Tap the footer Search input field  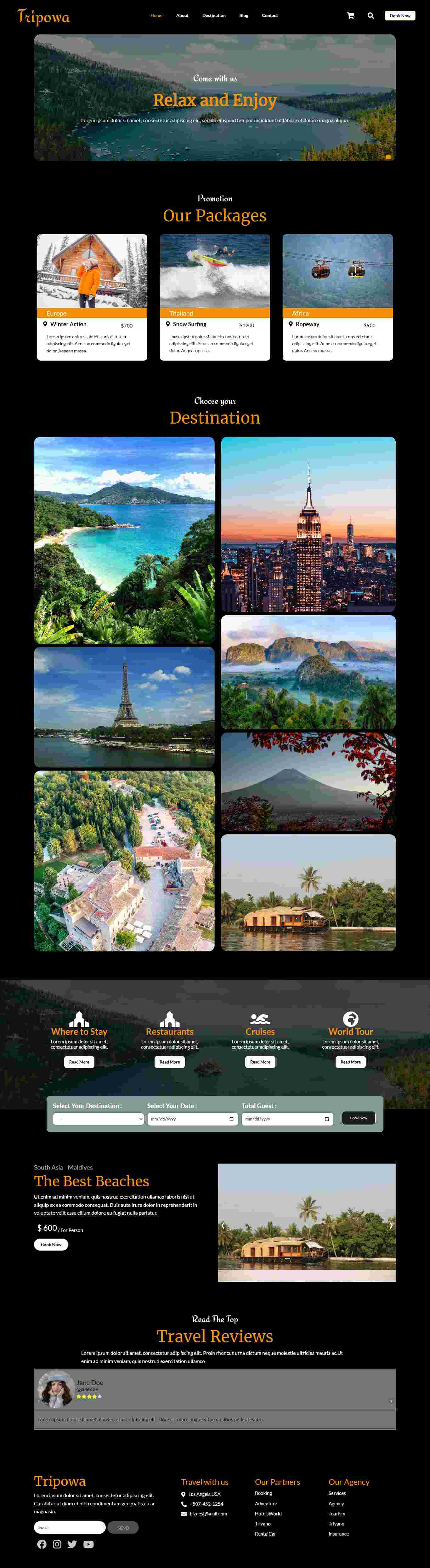[69, 1527]
